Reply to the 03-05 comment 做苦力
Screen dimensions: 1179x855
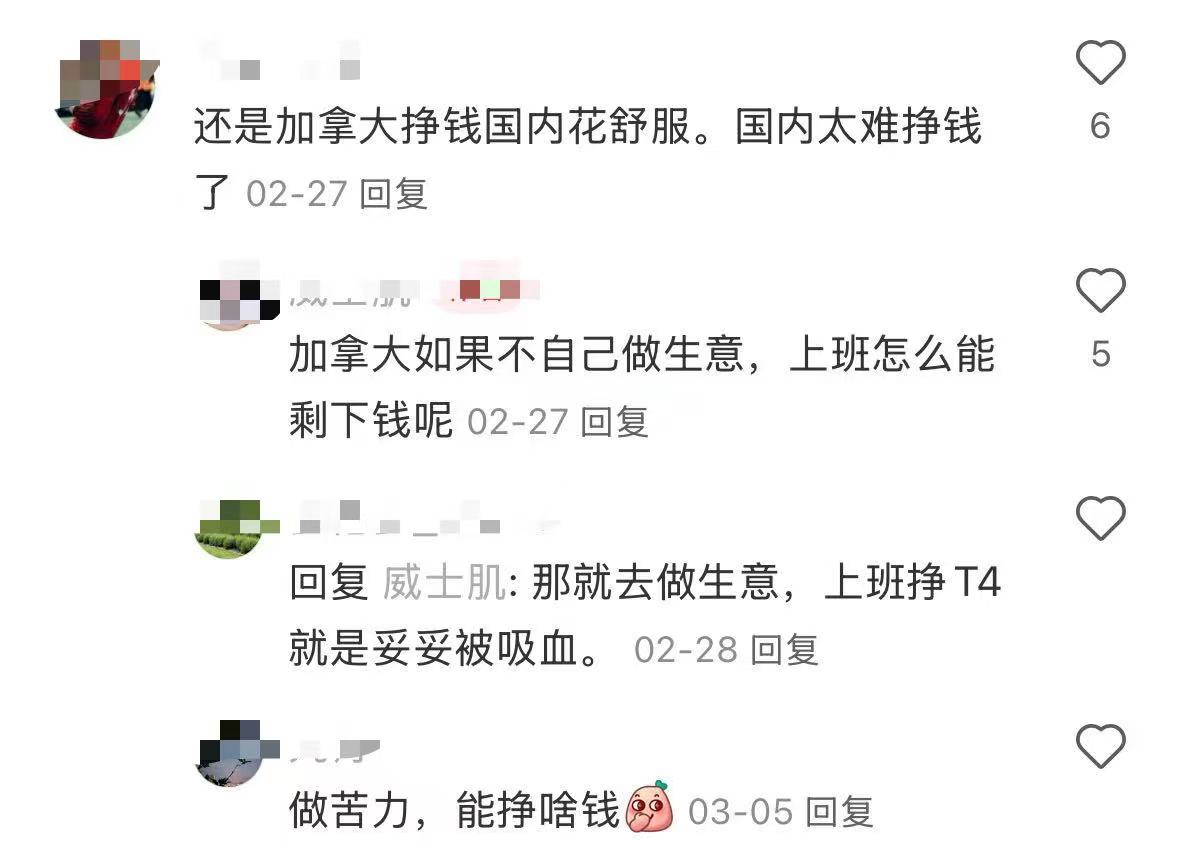[x=839, y=811]
